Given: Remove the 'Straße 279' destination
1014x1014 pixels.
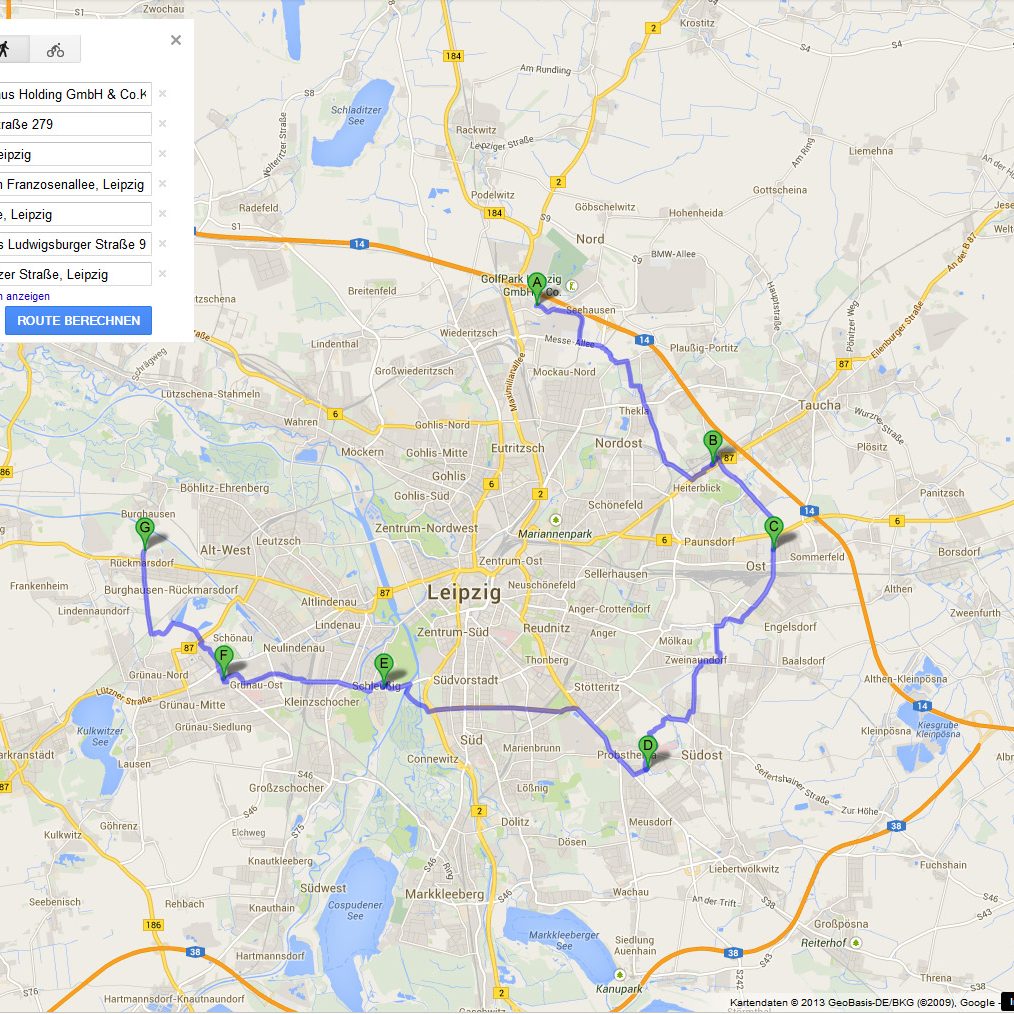Looking at the screenshot, I should [x=162, y=124].
